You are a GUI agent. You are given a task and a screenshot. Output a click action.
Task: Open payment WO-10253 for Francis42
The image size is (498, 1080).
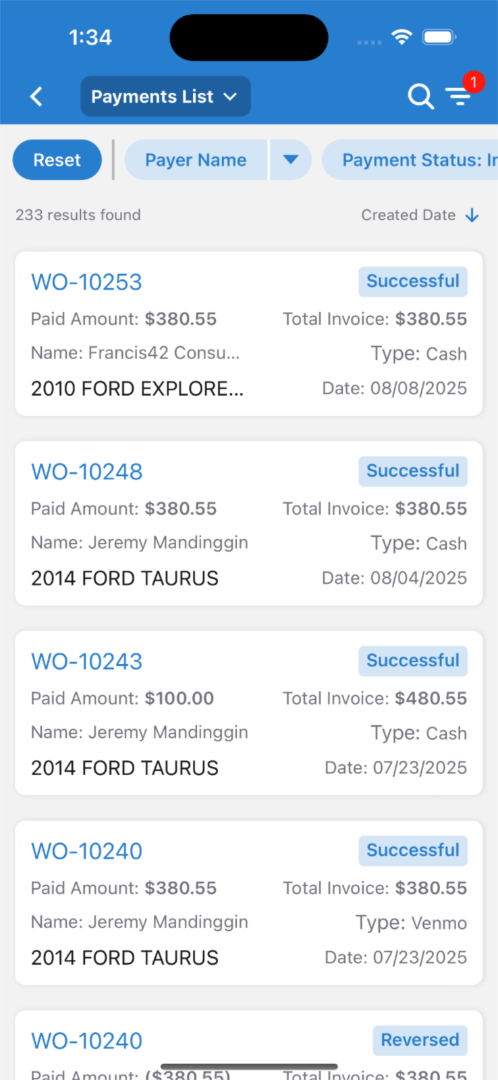tap(249, 333)
